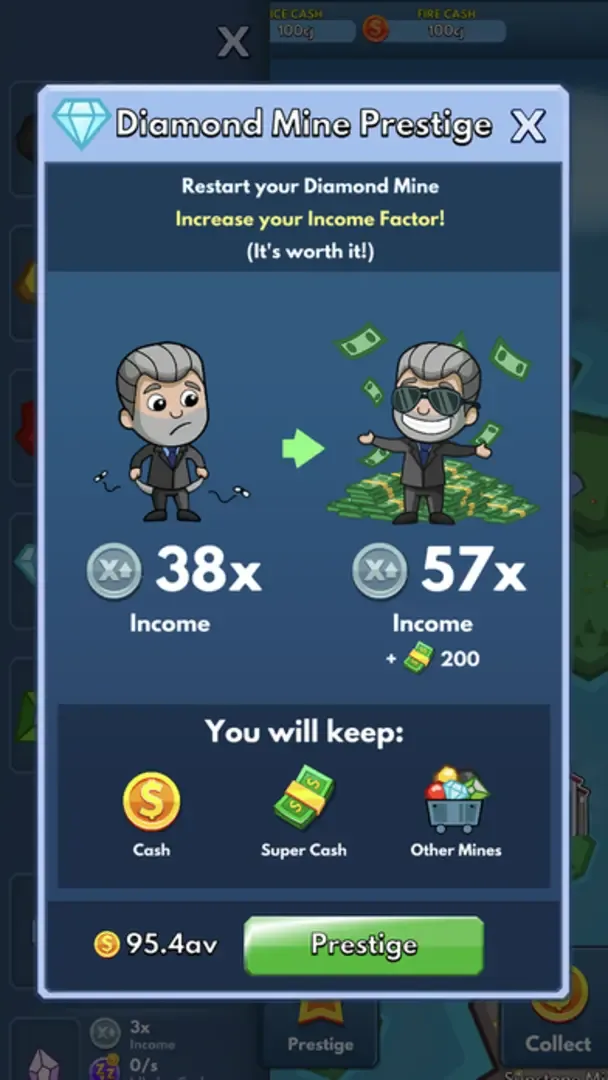Image resolution: width=608 pixels, height=1080 pixels.
Task: Close the Diamond Mine Prestige dialog
Action: 528,125
